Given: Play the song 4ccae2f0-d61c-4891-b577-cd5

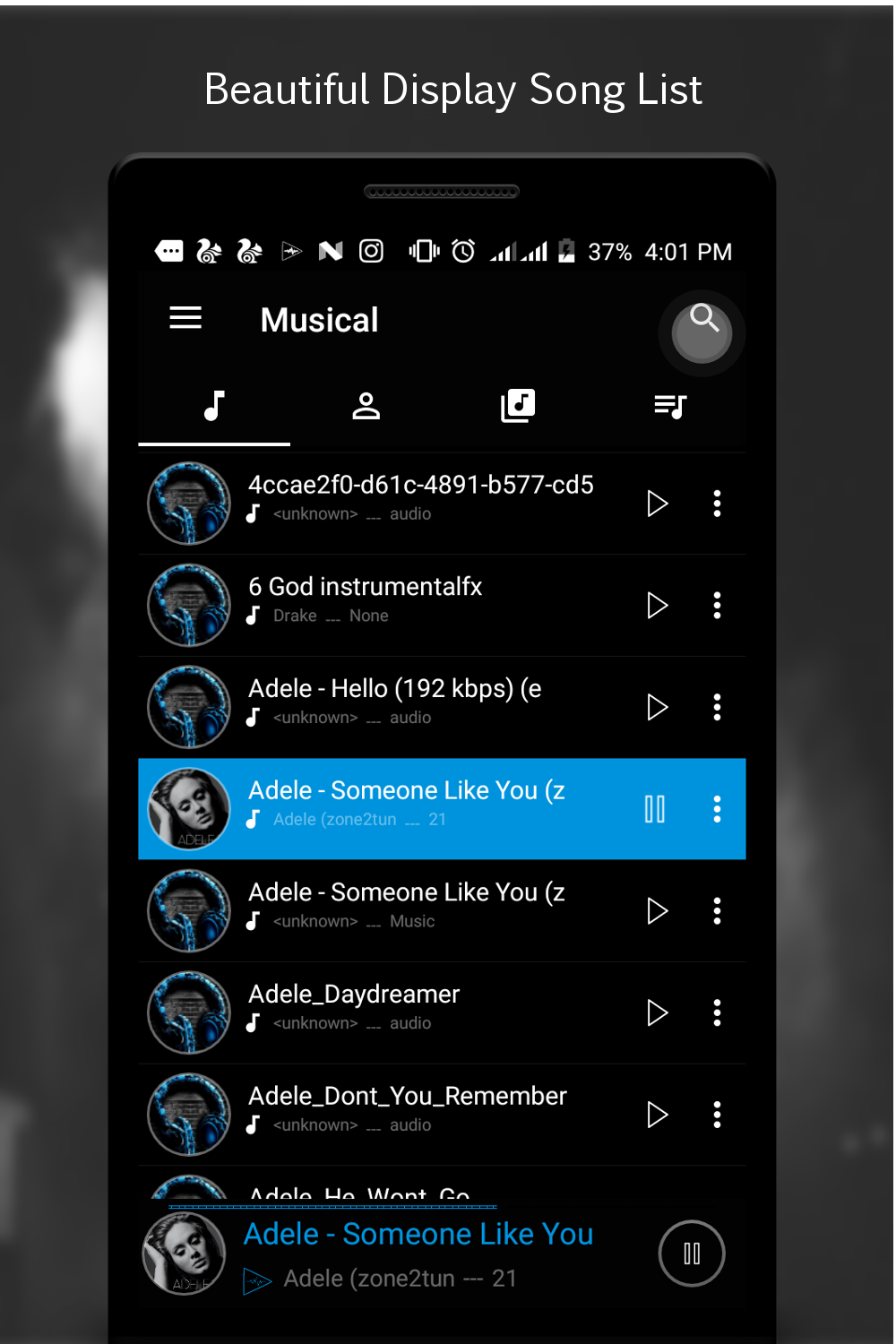Looking at the screenshot, I should pos(657,504).
